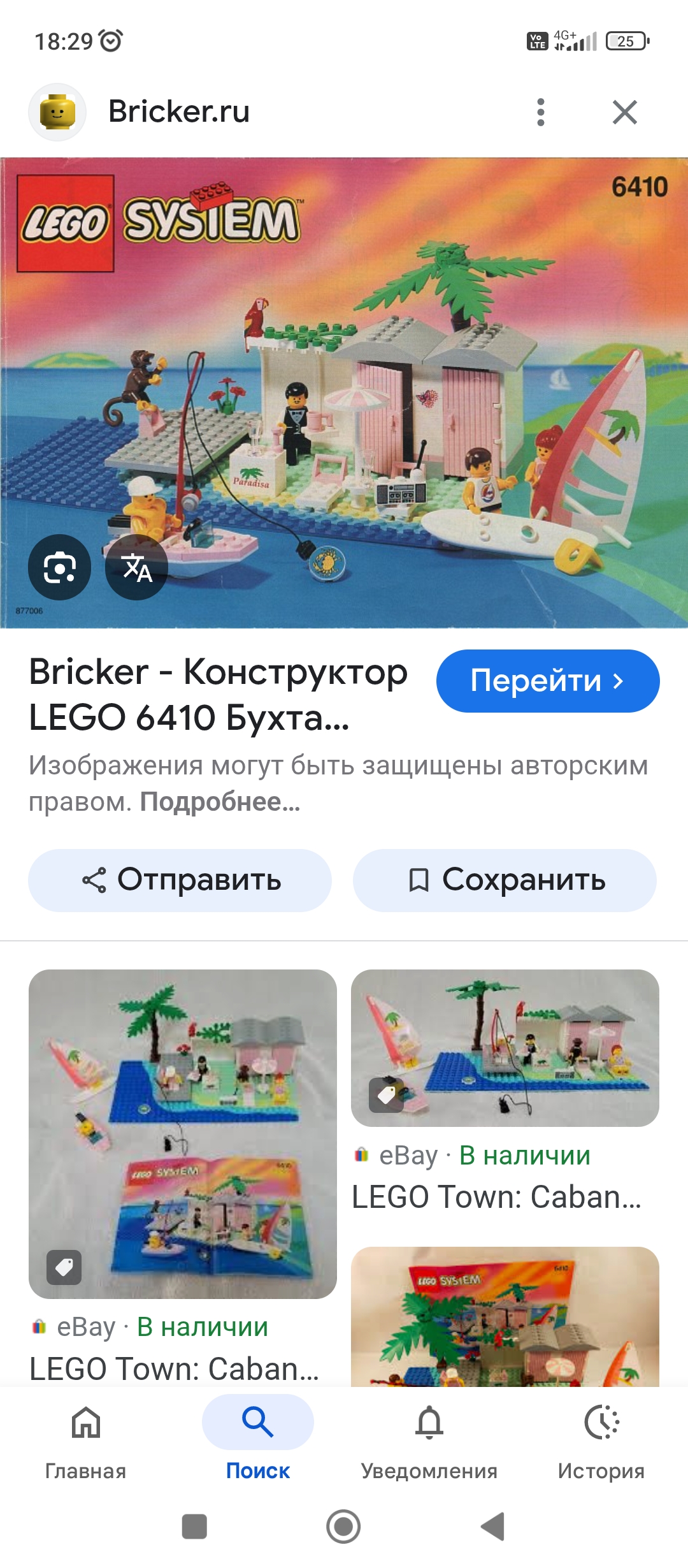688x1568 pixels.
Task: Search this image with Lens
Action: click(x=59, y=567)
